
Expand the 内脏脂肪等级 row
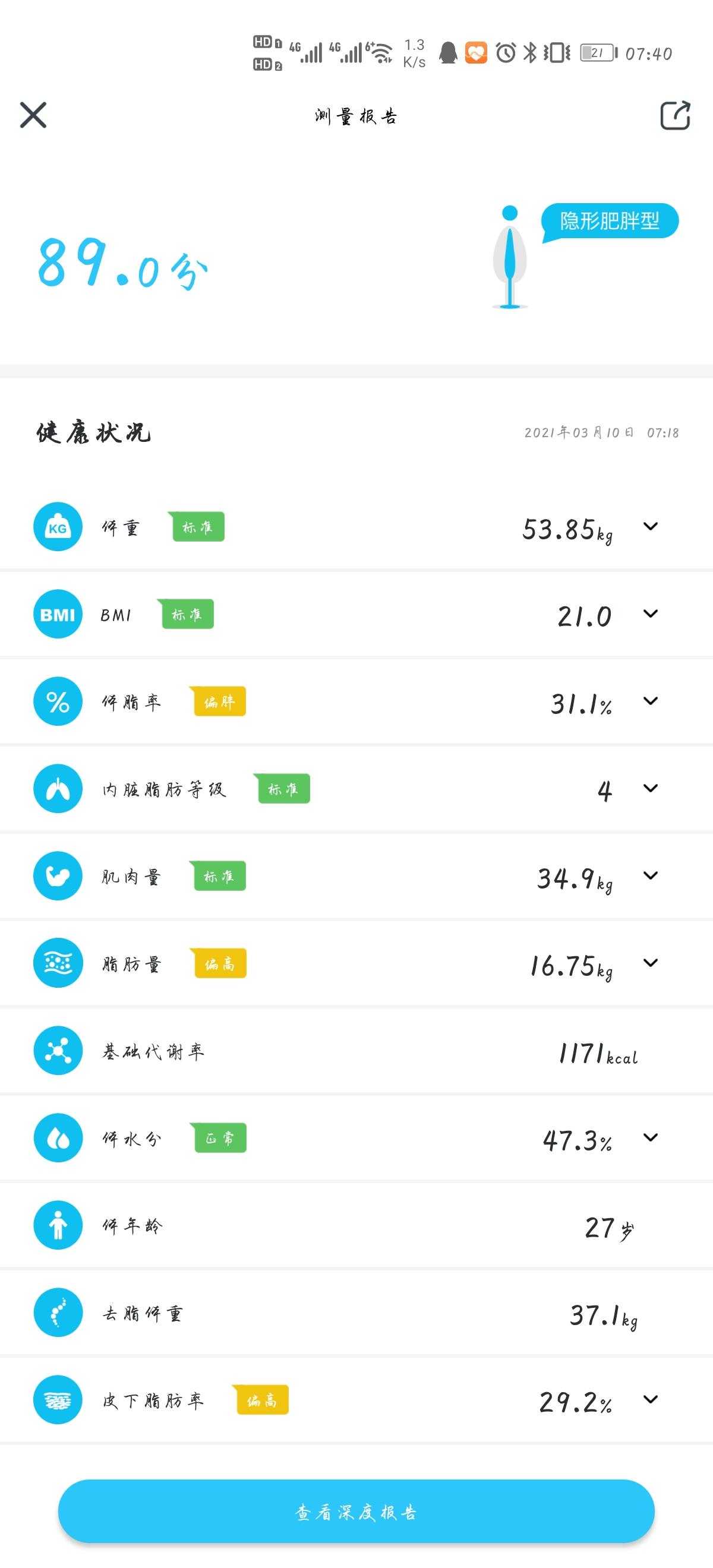pyautogui.click(x=650, y=788)
